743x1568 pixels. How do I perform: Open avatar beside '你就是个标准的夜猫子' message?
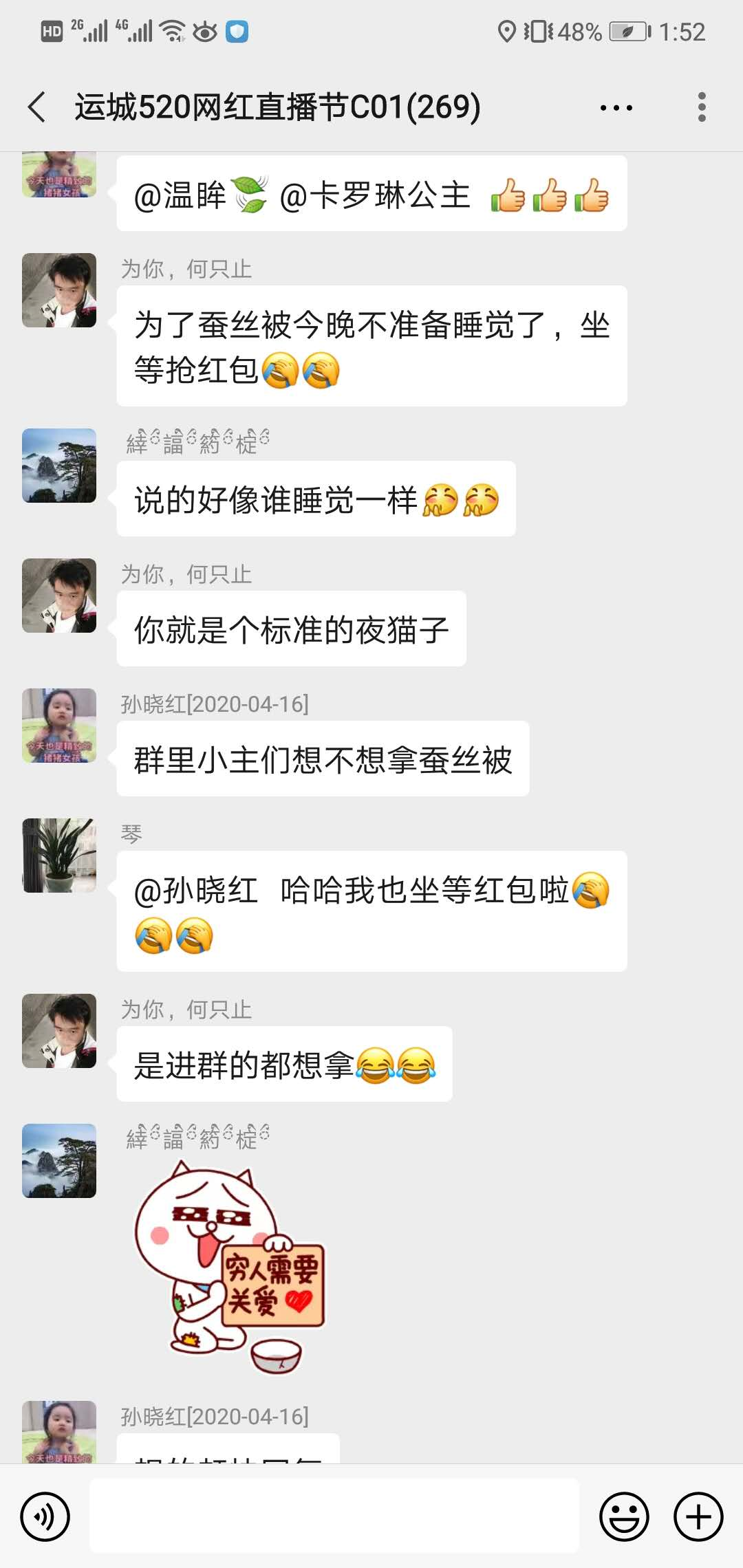coord(59,596)
